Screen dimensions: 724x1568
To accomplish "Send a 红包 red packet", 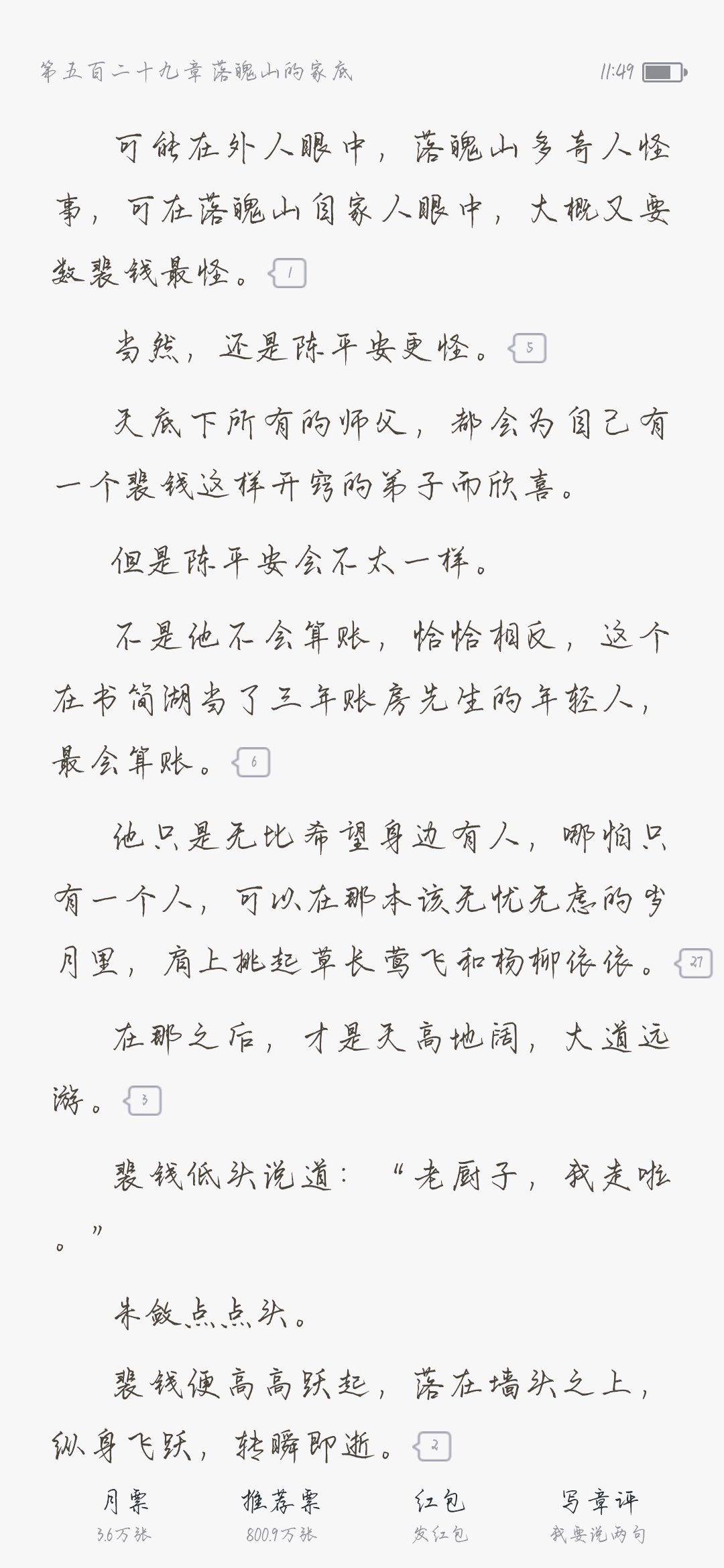I will pyautogui.click(x=440, y=1516).
